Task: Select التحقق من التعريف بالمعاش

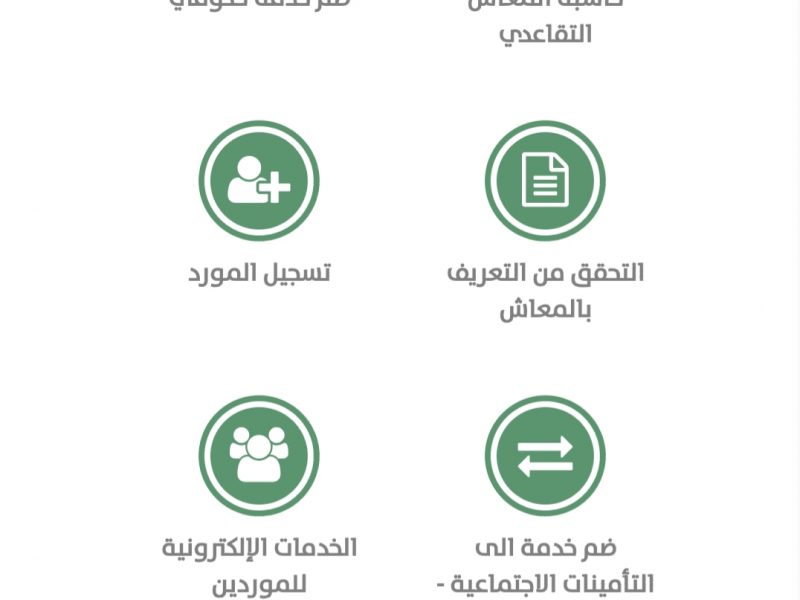Action: click(545, 182)
